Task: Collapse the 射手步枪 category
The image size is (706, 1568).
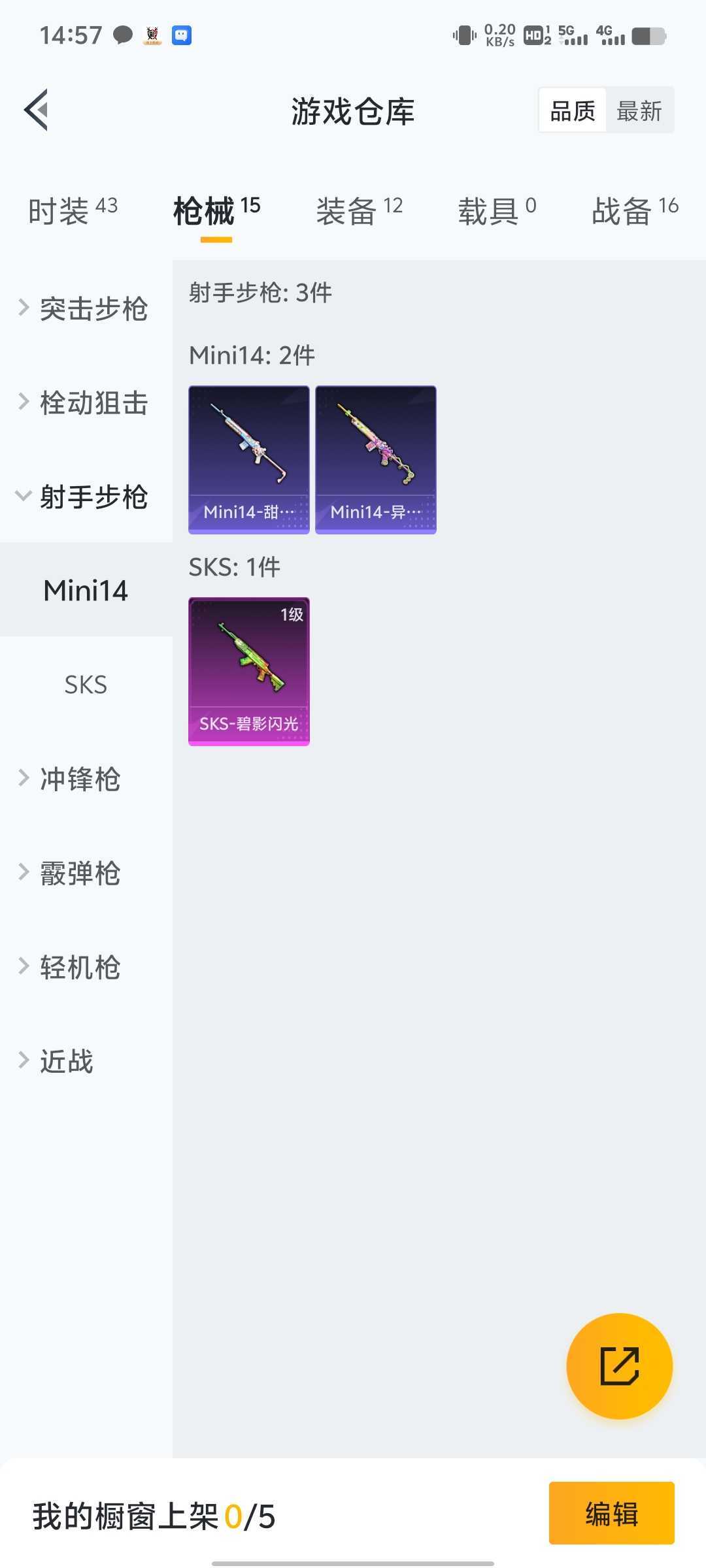Action: click(85, 497)
